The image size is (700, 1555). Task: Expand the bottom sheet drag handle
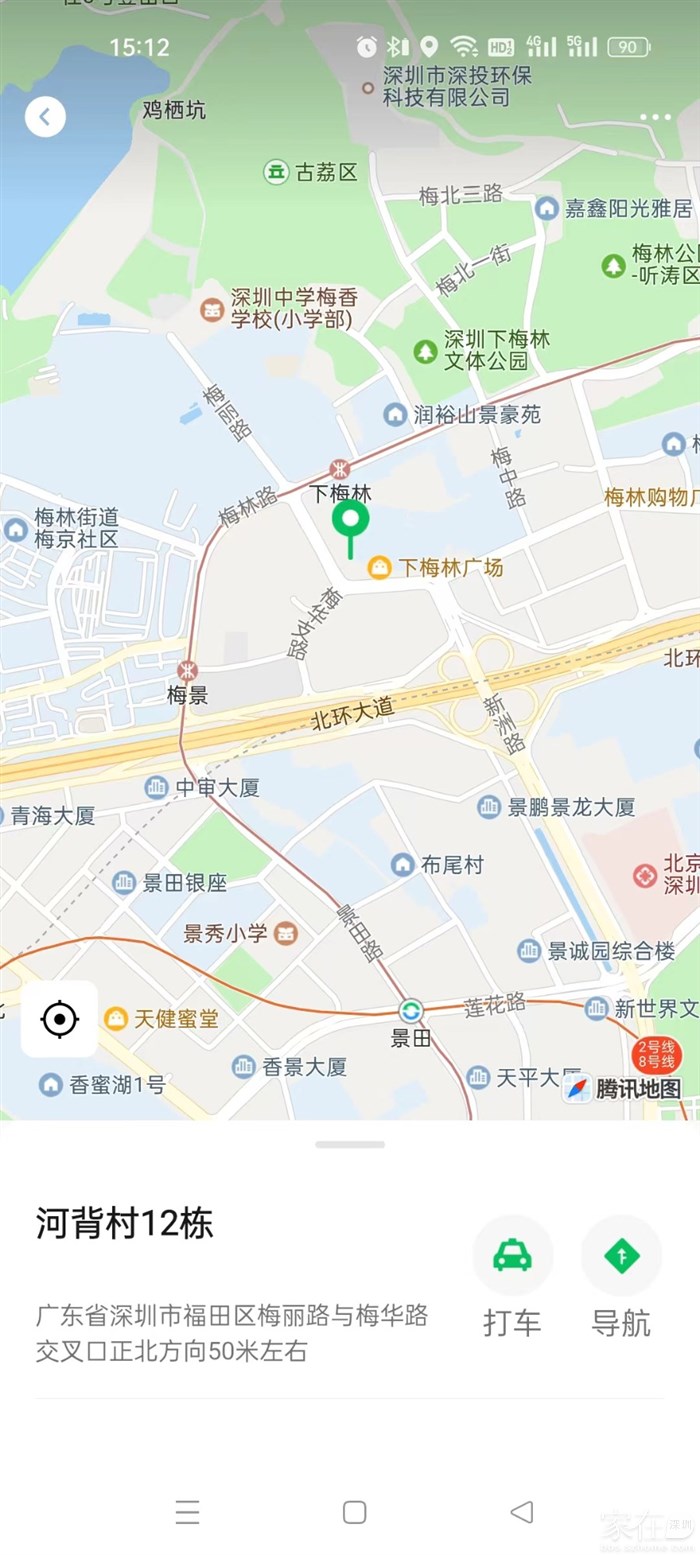click(x=350, y=1144)
